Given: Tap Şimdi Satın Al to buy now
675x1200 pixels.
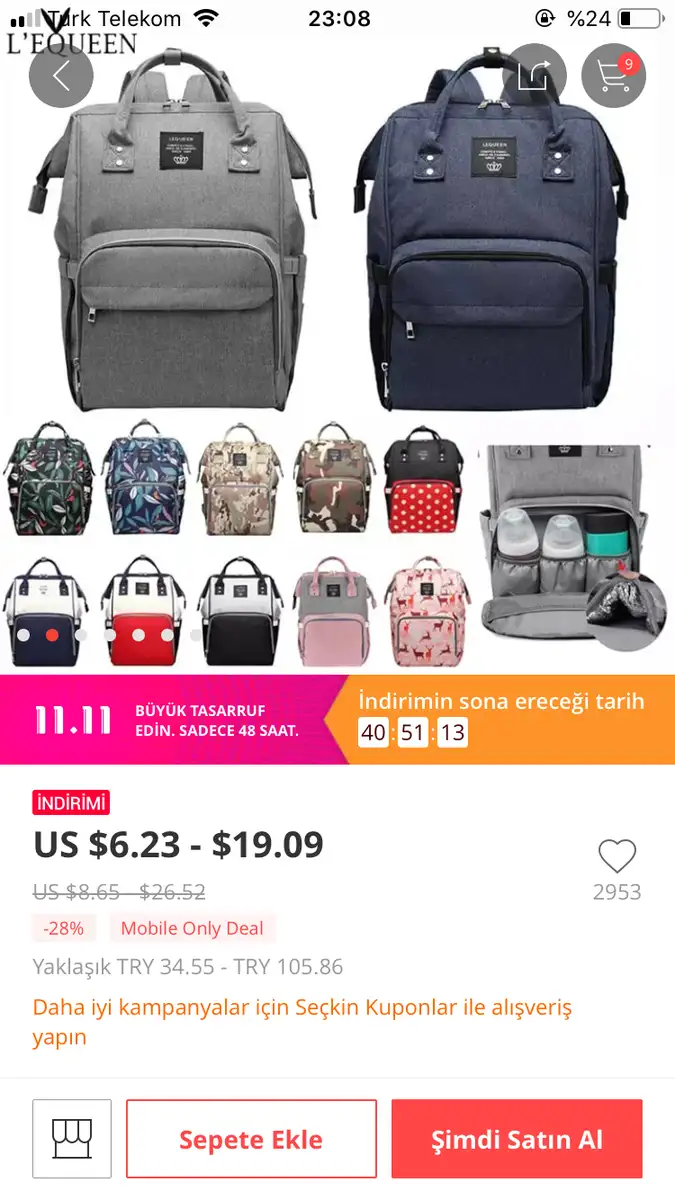Looking at the screenshot, I should pyautogui.click(x=516, y=1139).
